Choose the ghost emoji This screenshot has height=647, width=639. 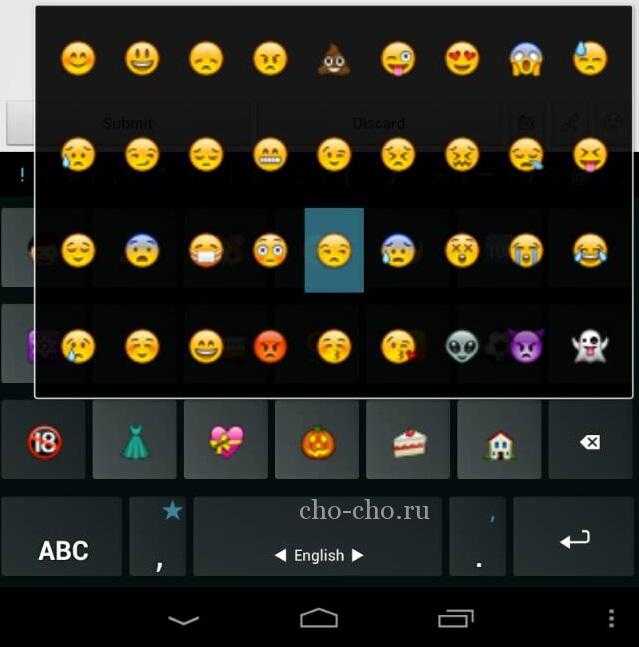point(590,346)
